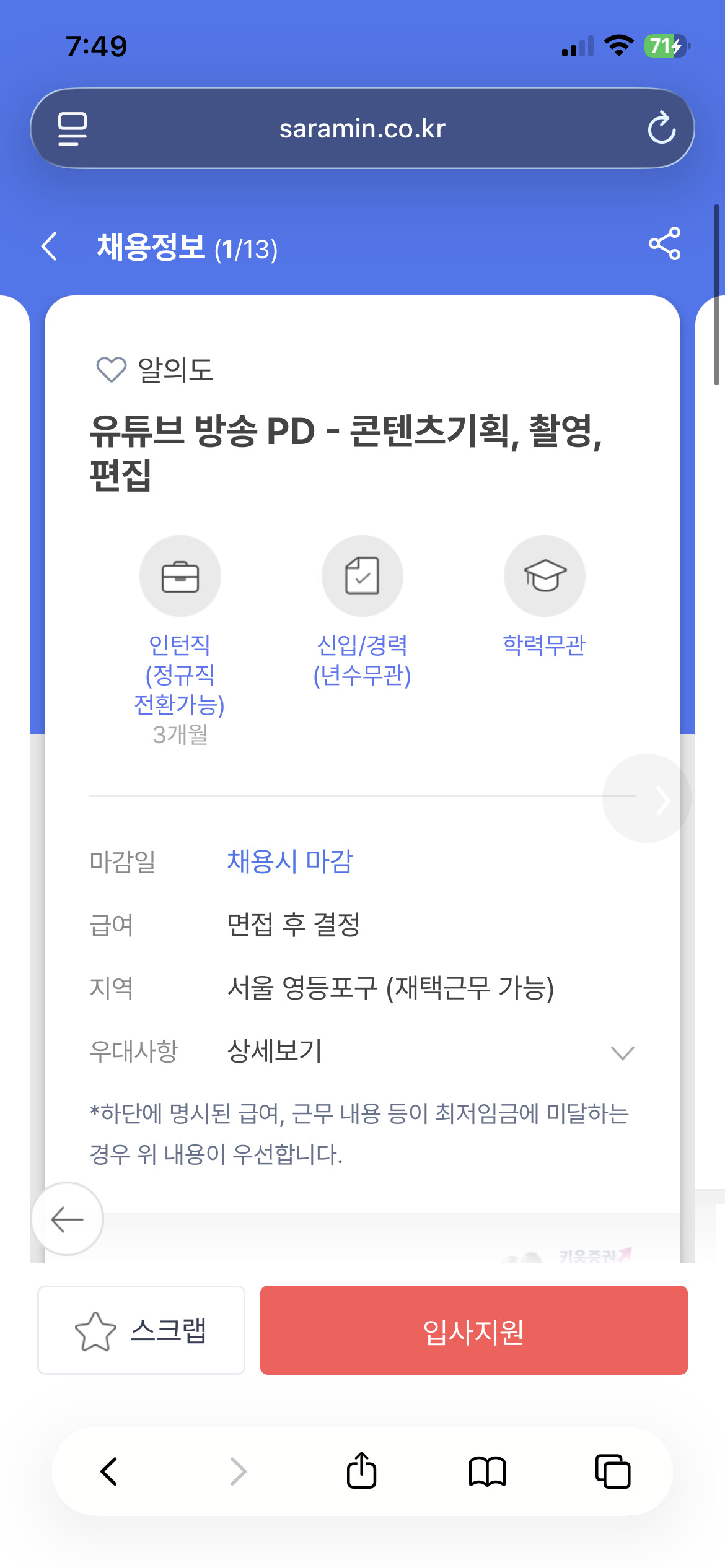Open Safari bookmarks
725x1568 pixels.
point(488,1471)
